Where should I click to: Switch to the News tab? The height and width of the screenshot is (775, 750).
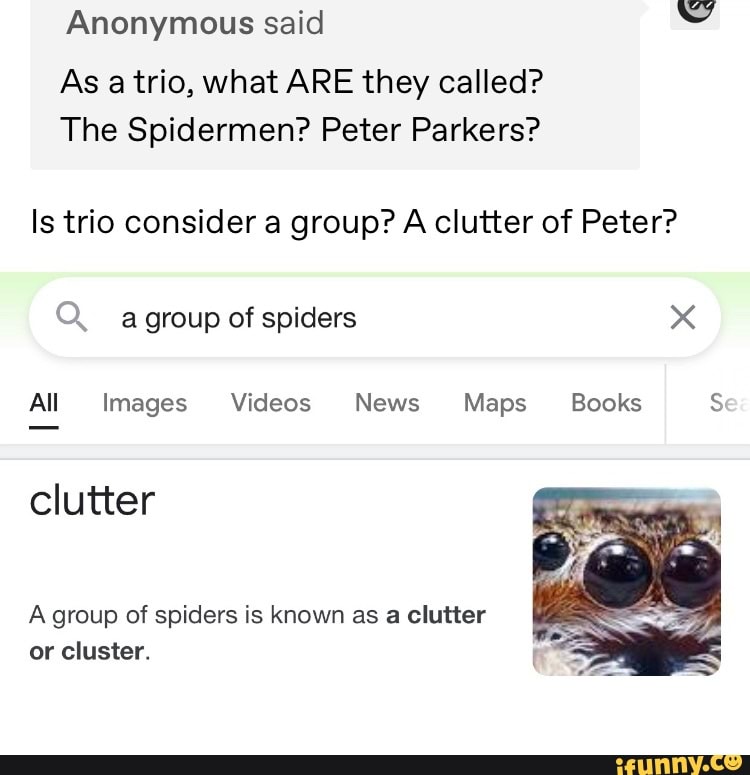pos(387,403)
